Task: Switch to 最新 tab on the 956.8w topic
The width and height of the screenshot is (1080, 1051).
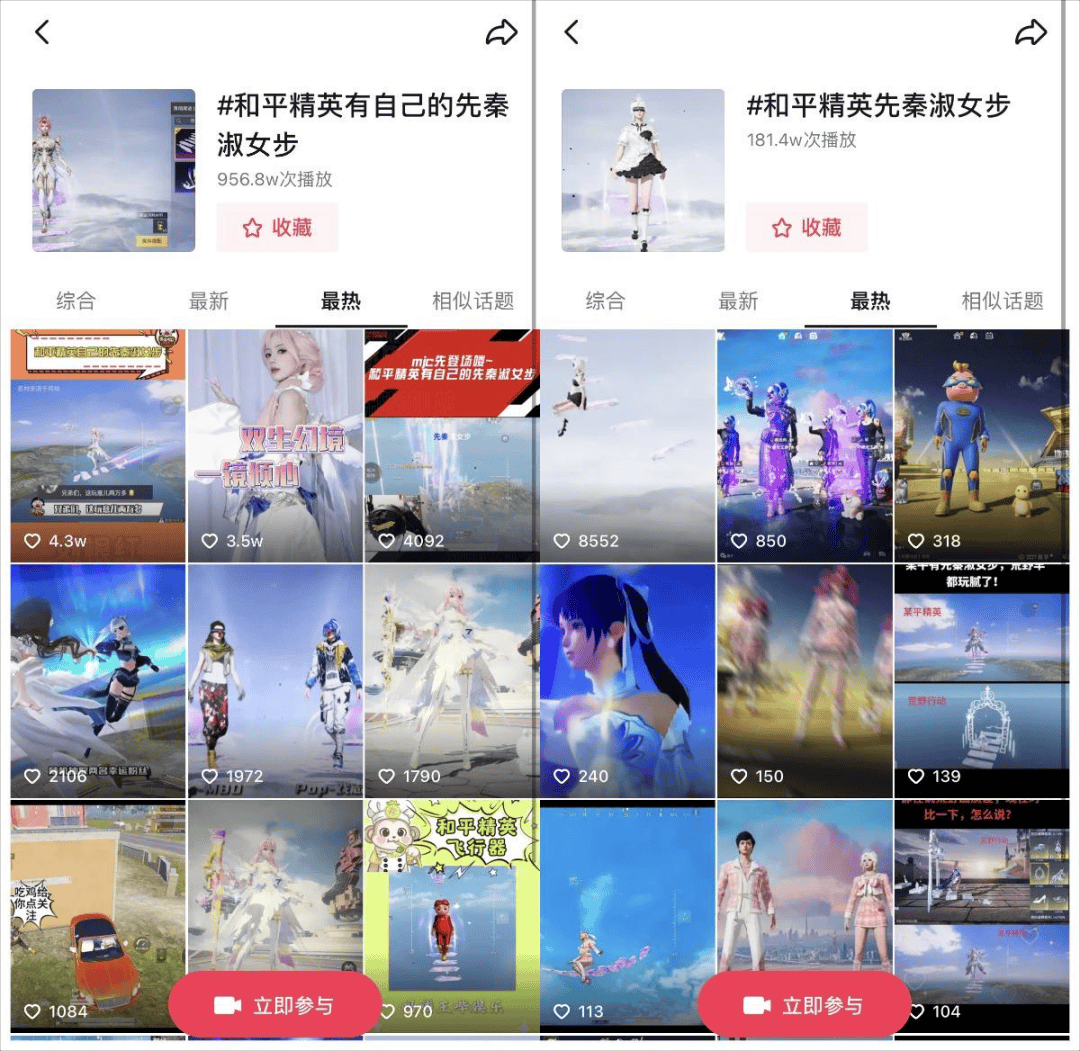Action: pos(208,301)
